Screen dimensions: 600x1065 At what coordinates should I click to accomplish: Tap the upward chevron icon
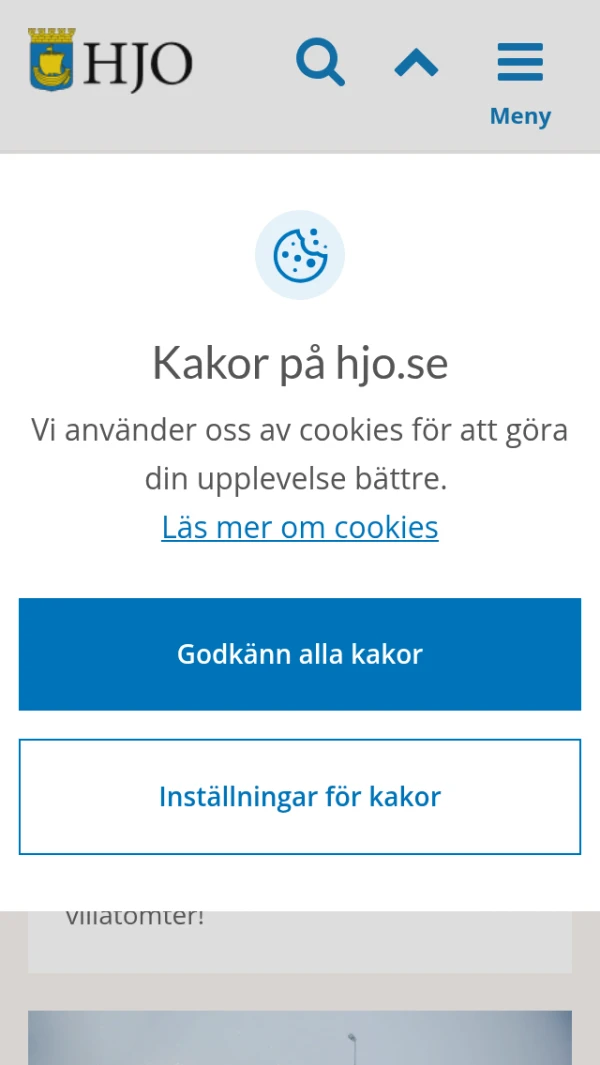click(416, 64)
